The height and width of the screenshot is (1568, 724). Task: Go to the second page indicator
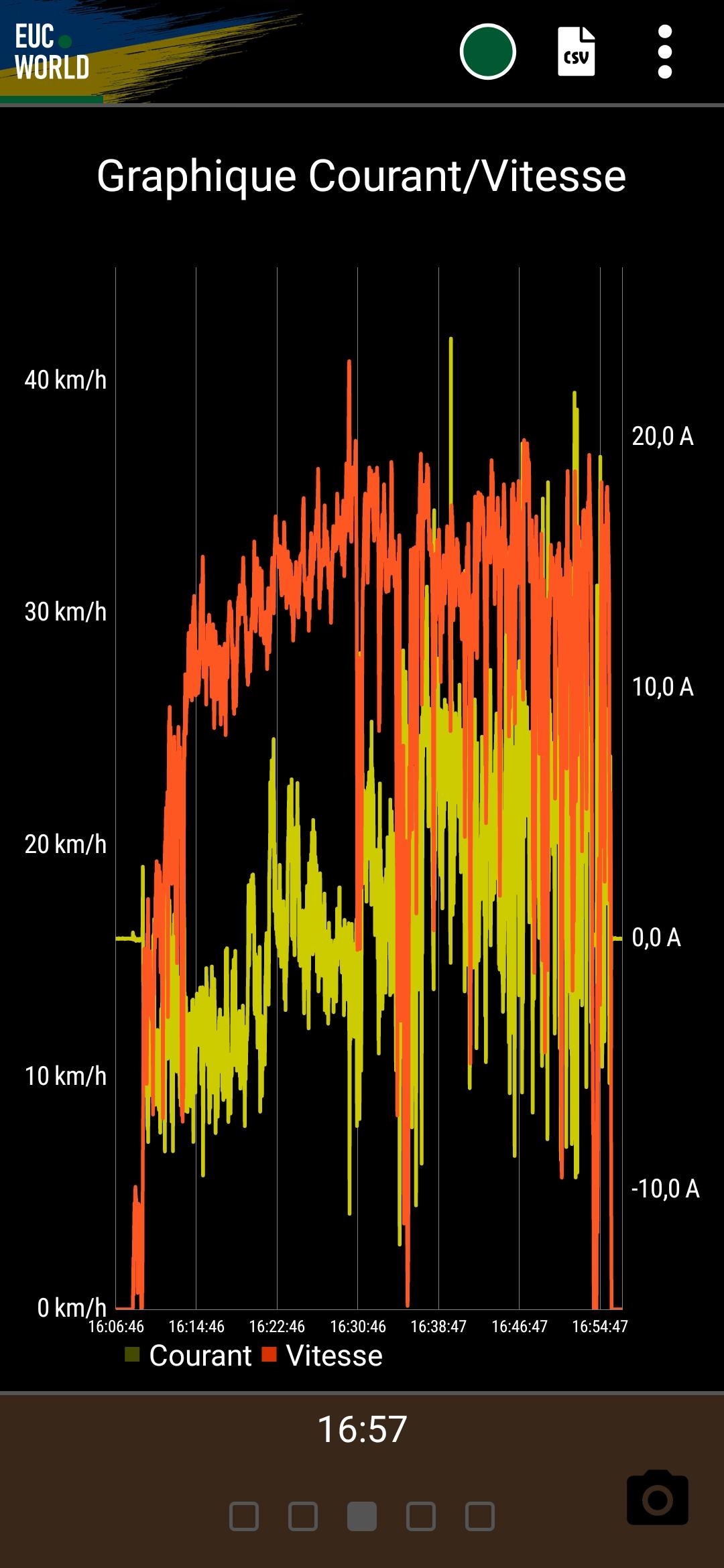click(303, 1516)
